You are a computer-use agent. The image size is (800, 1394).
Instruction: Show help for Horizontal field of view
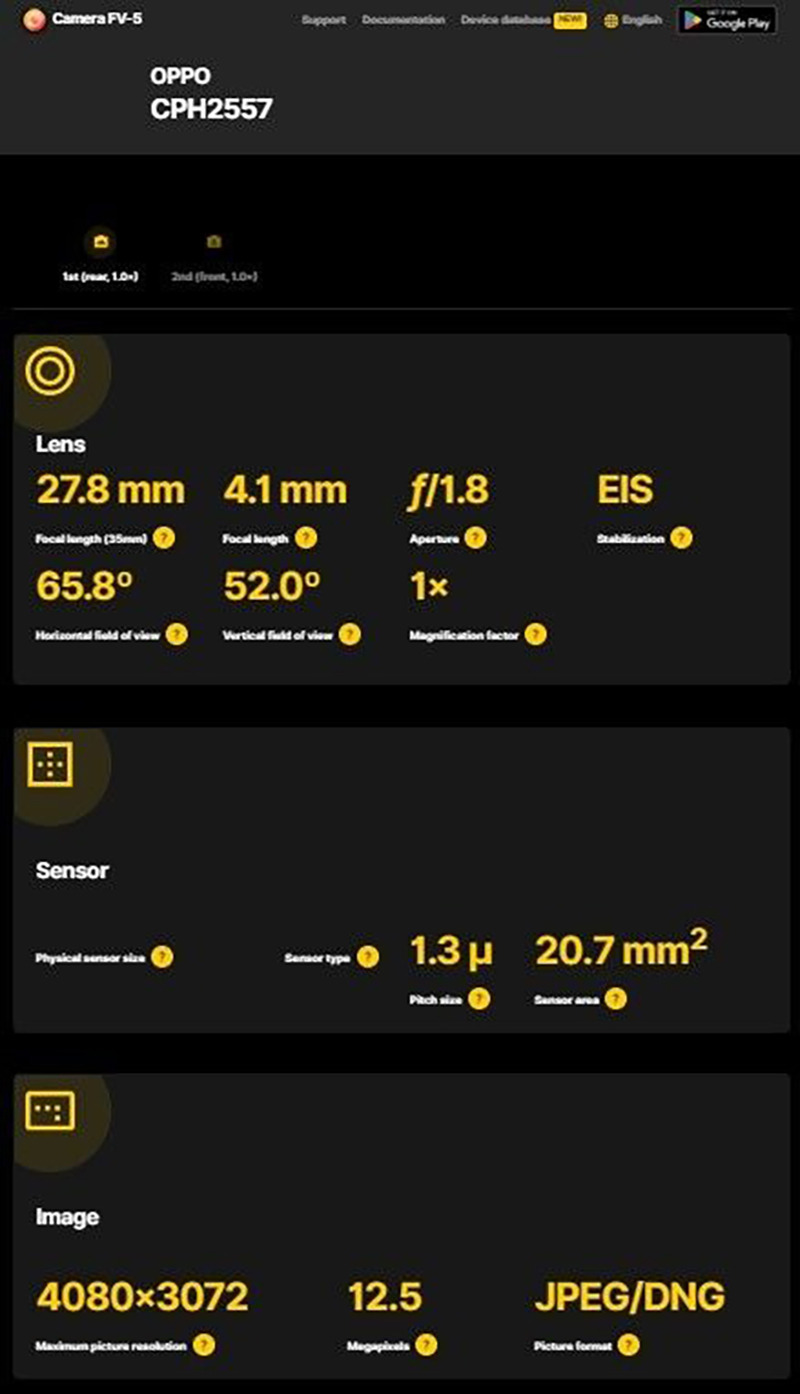[177, 634]
